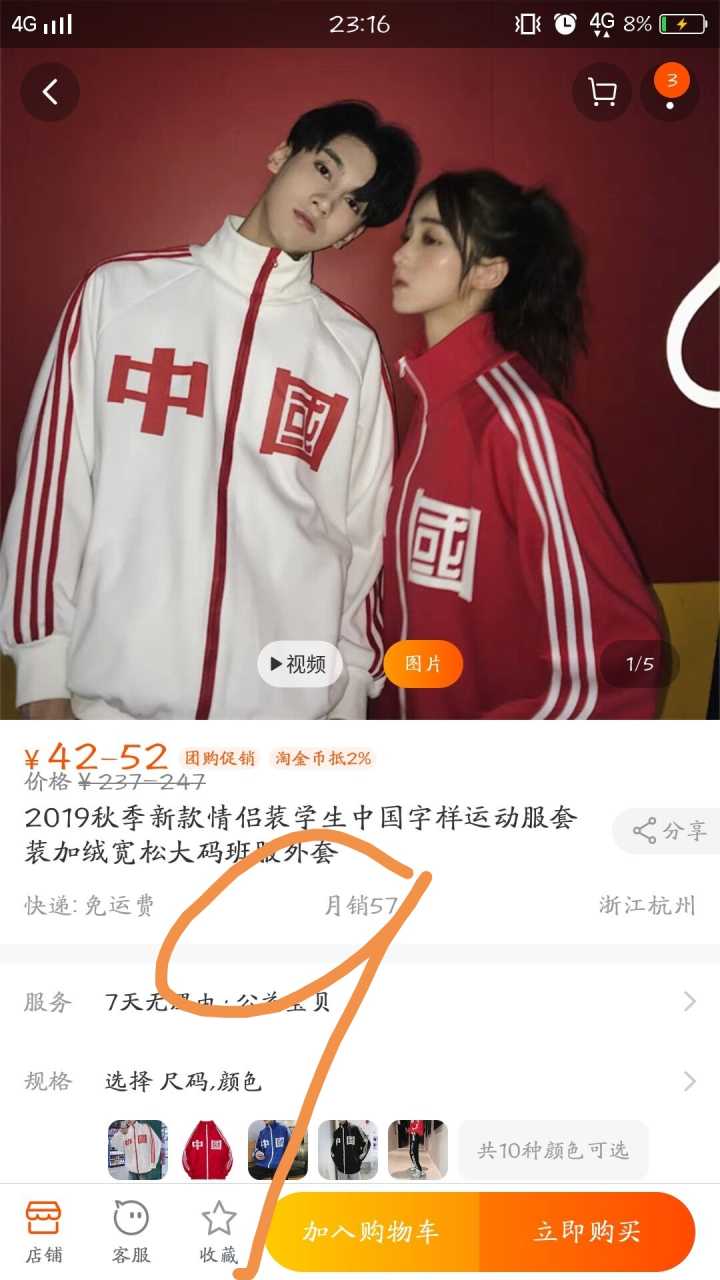Visit the 店铺 store page
The height and width of the screenshot is (1280, 720).
43,1232
